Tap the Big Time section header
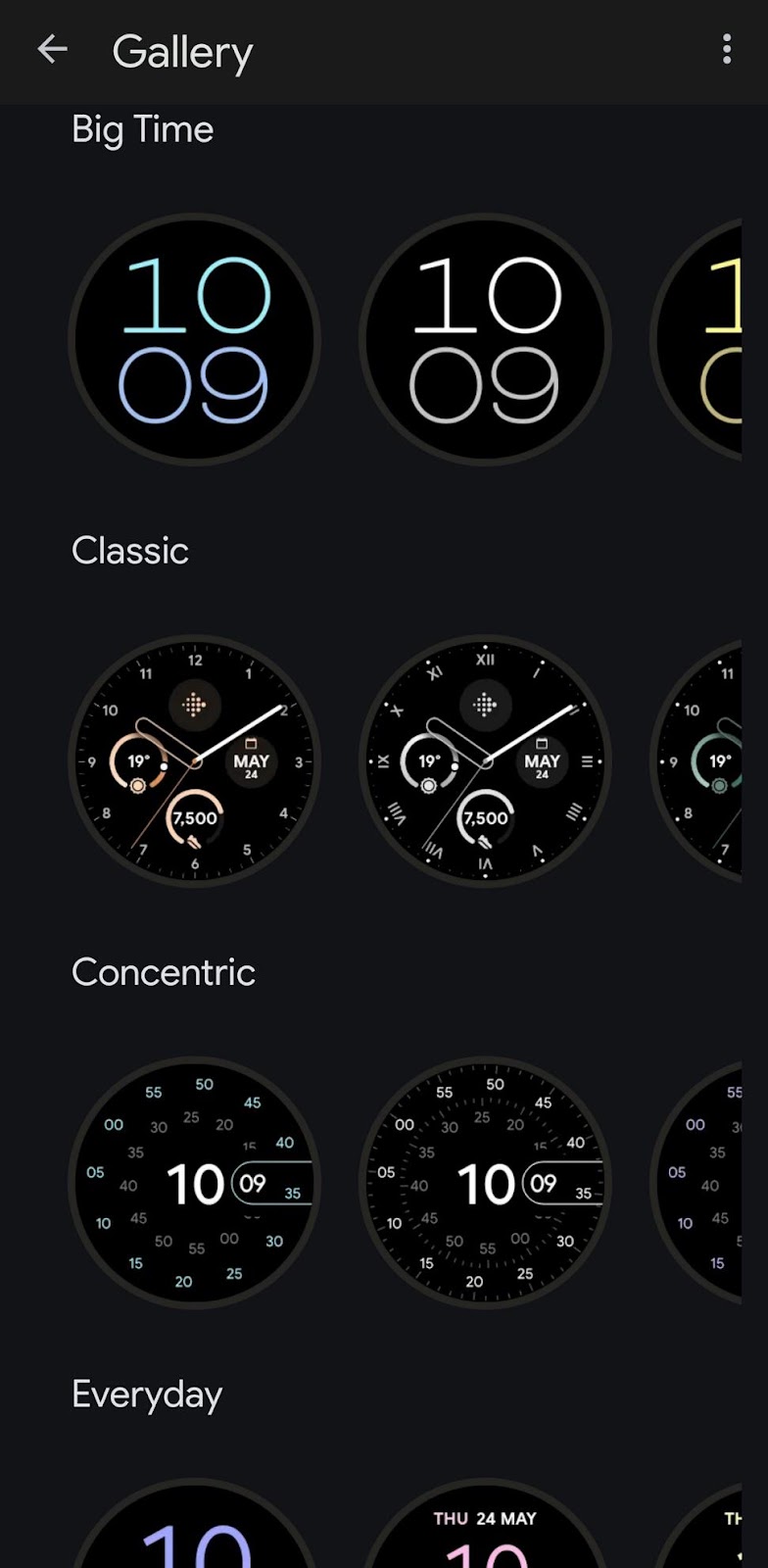 click(x=143, y=128)
